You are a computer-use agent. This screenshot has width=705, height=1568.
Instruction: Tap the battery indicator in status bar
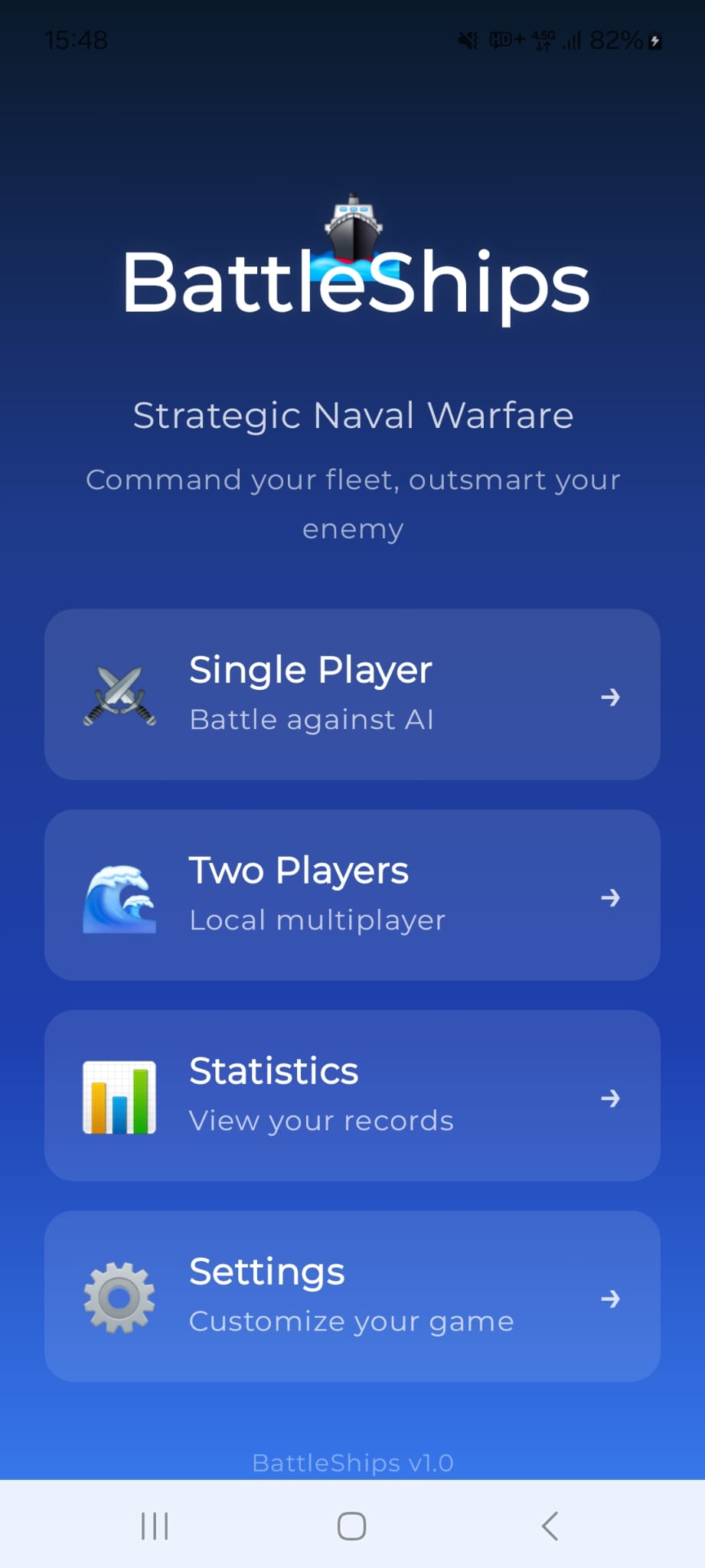pos(622,40)
